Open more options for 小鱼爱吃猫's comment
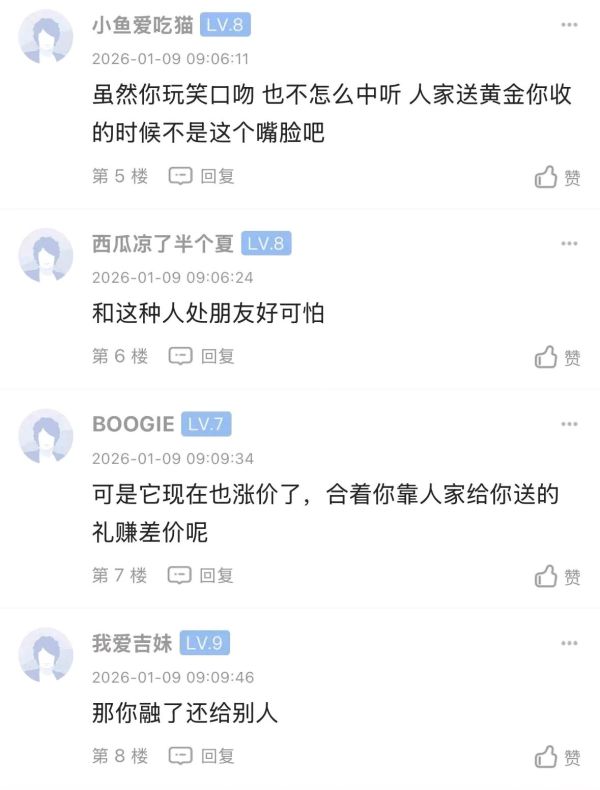The width and height of the screenshot is (600, 790). [569, 25]
